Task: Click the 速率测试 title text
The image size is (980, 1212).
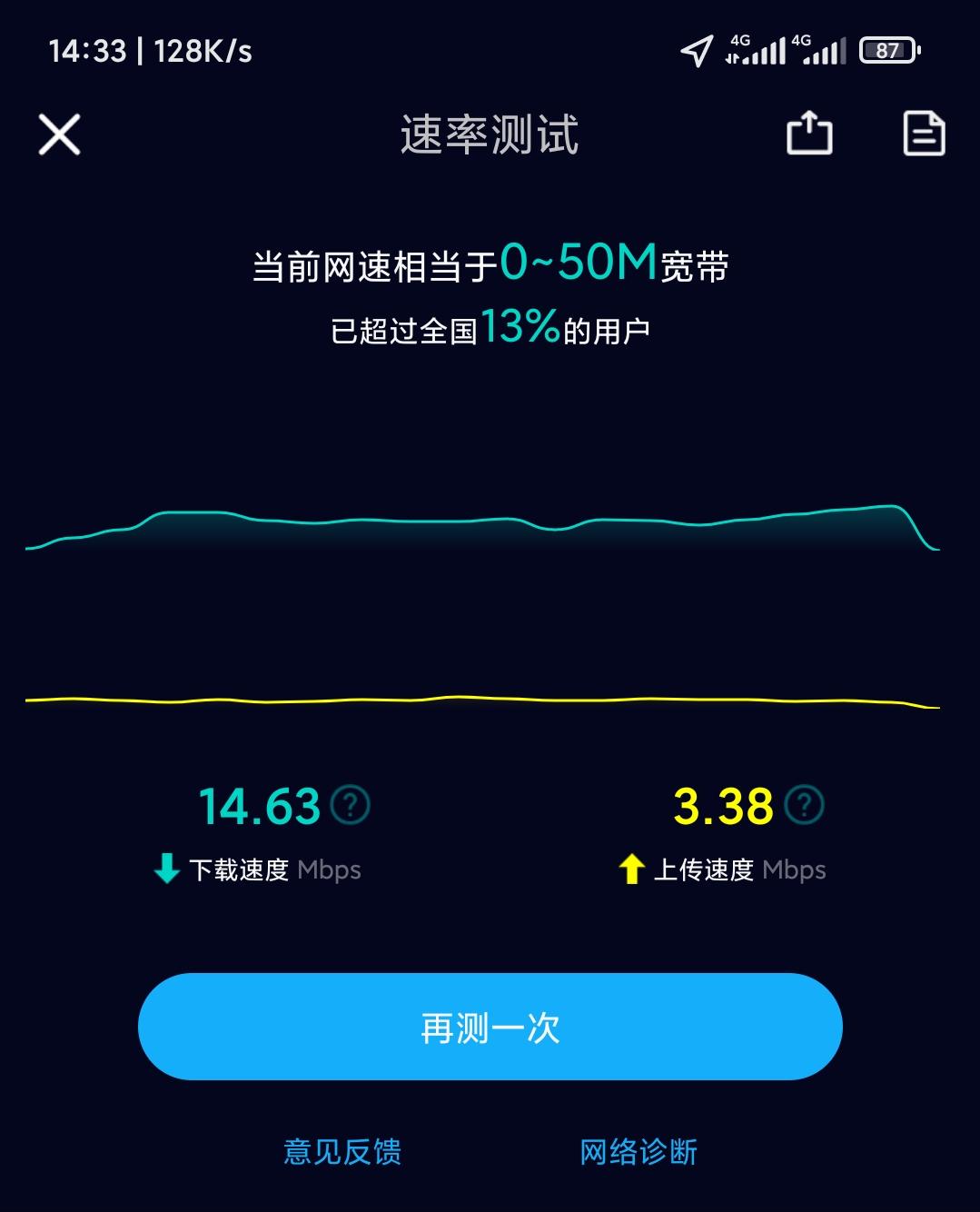Action: [x=490, y=134]
